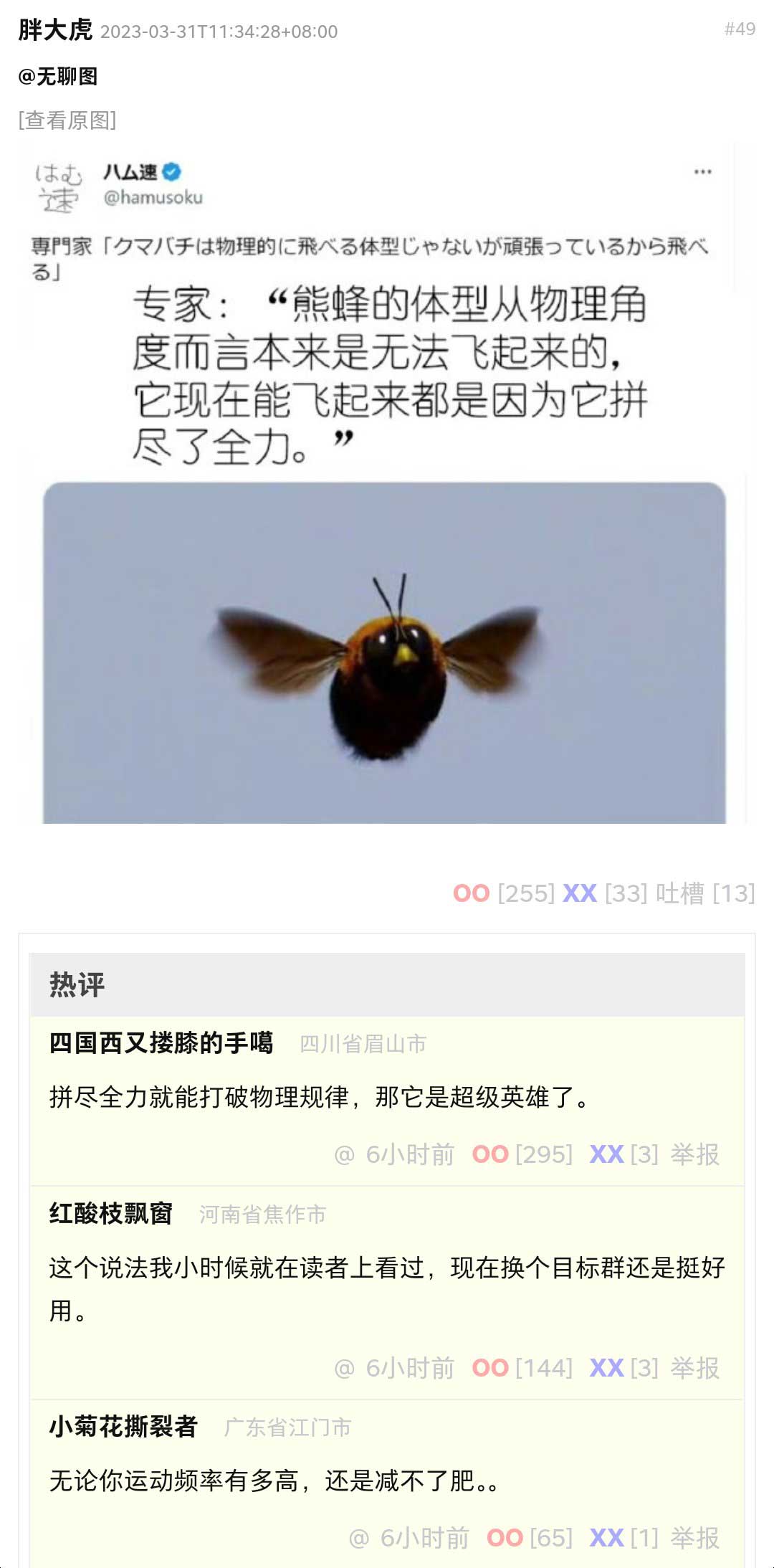This screenshot has width=774, height=1568.
Task: Reply with @ to 四国西又搂膝的手噶's comment
Action: [344, 1154]
